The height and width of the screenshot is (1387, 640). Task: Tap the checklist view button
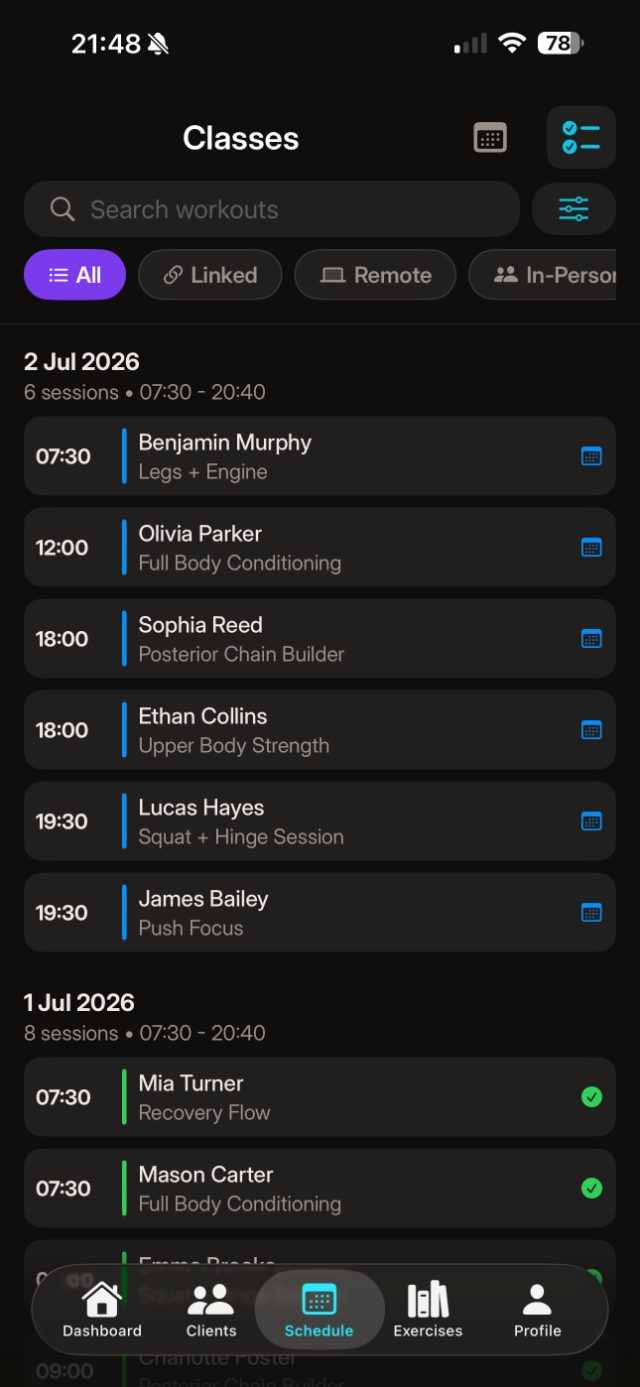[581, 138]
